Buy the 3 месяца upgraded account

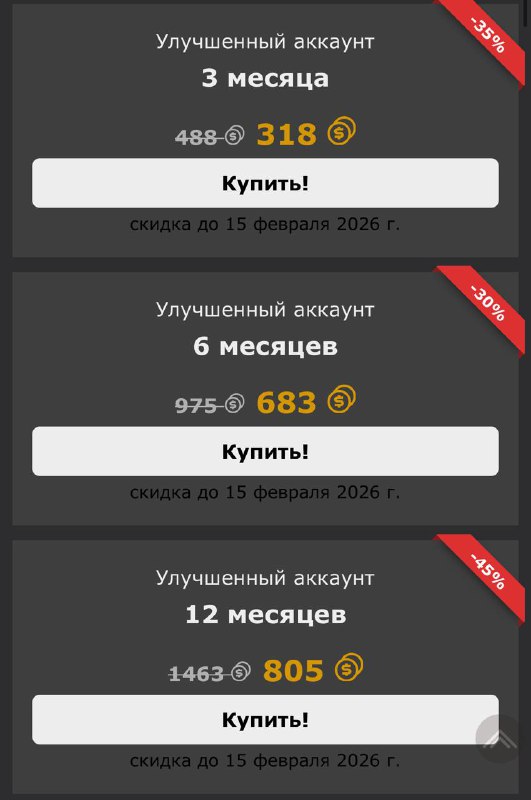tap(265, 183)
